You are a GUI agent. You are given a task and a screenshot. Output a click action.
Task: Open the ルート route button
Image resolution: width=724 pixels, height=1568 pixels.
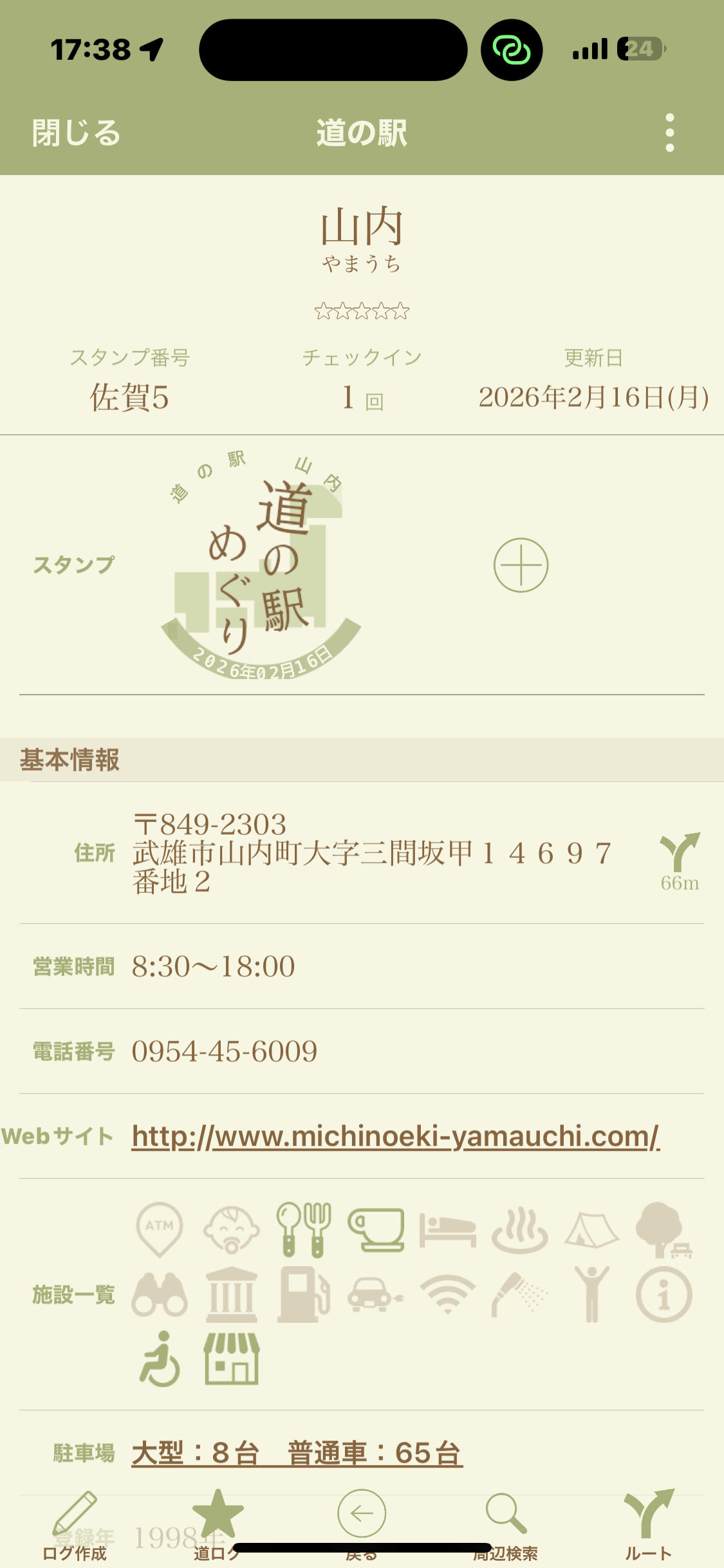[x=649, y=1526]
